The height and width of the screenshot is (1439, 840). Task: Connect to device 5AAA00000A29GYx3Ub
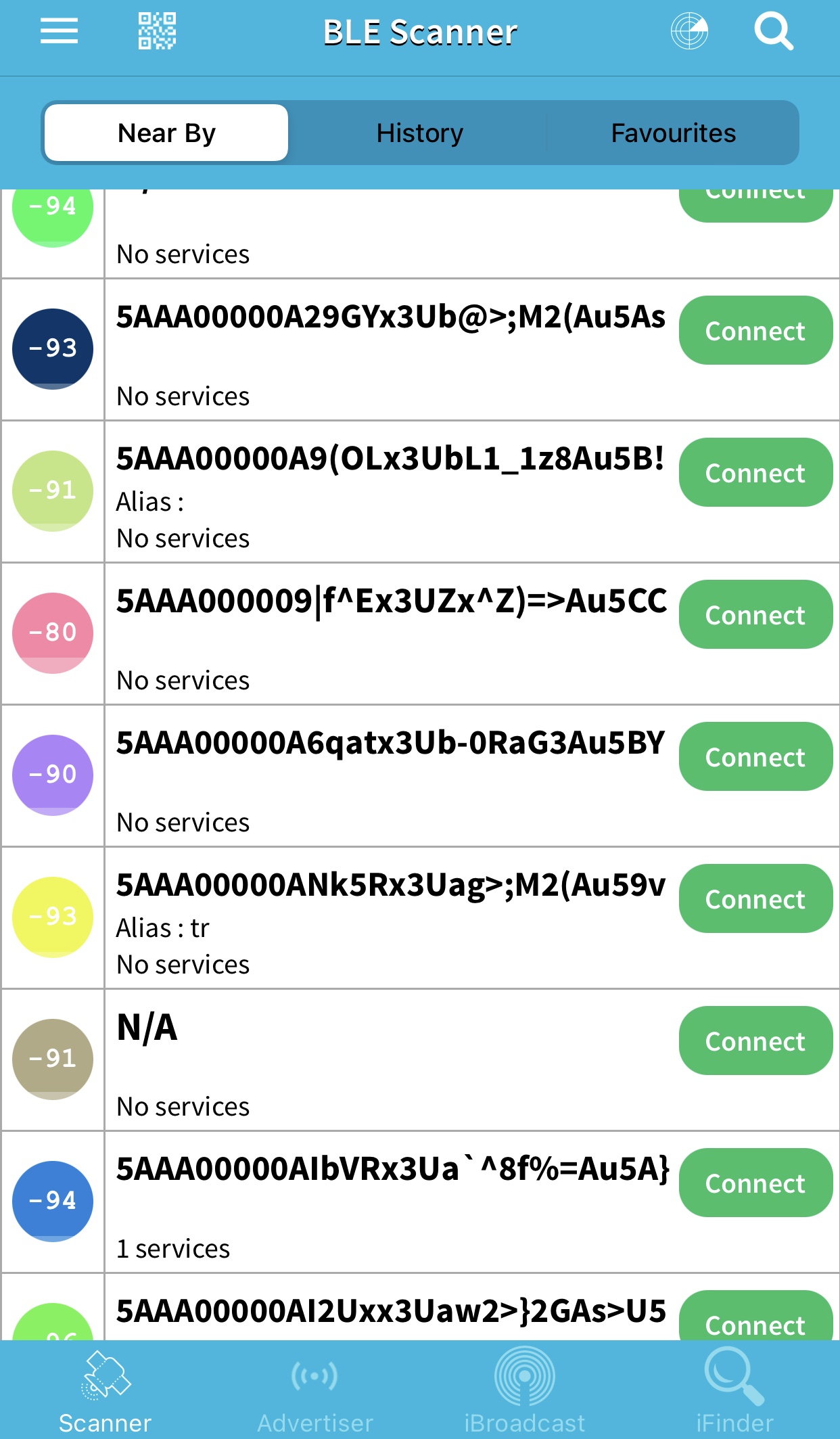[755, 330]
